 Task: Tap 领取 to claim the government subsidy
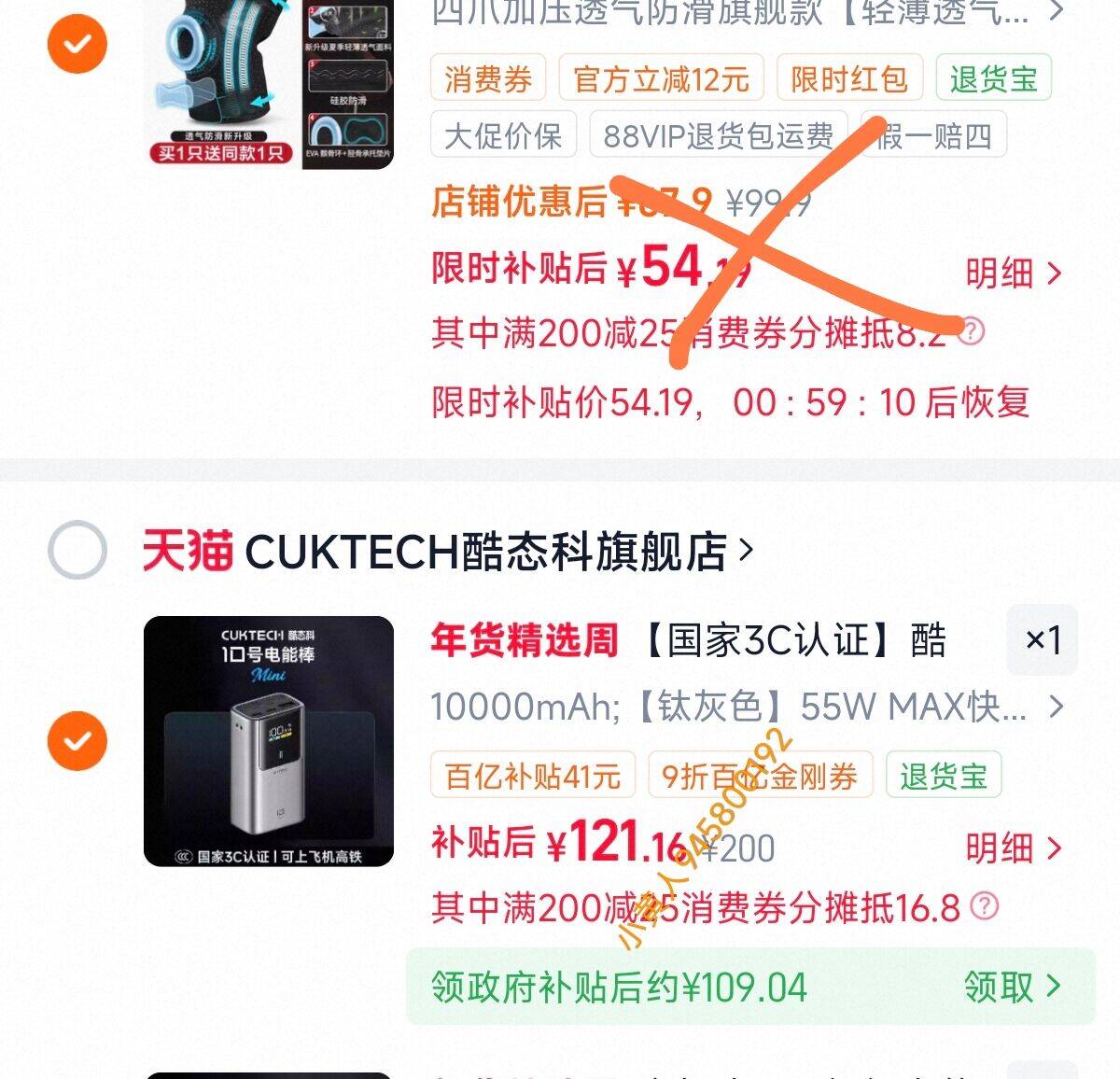point(1012,987)
